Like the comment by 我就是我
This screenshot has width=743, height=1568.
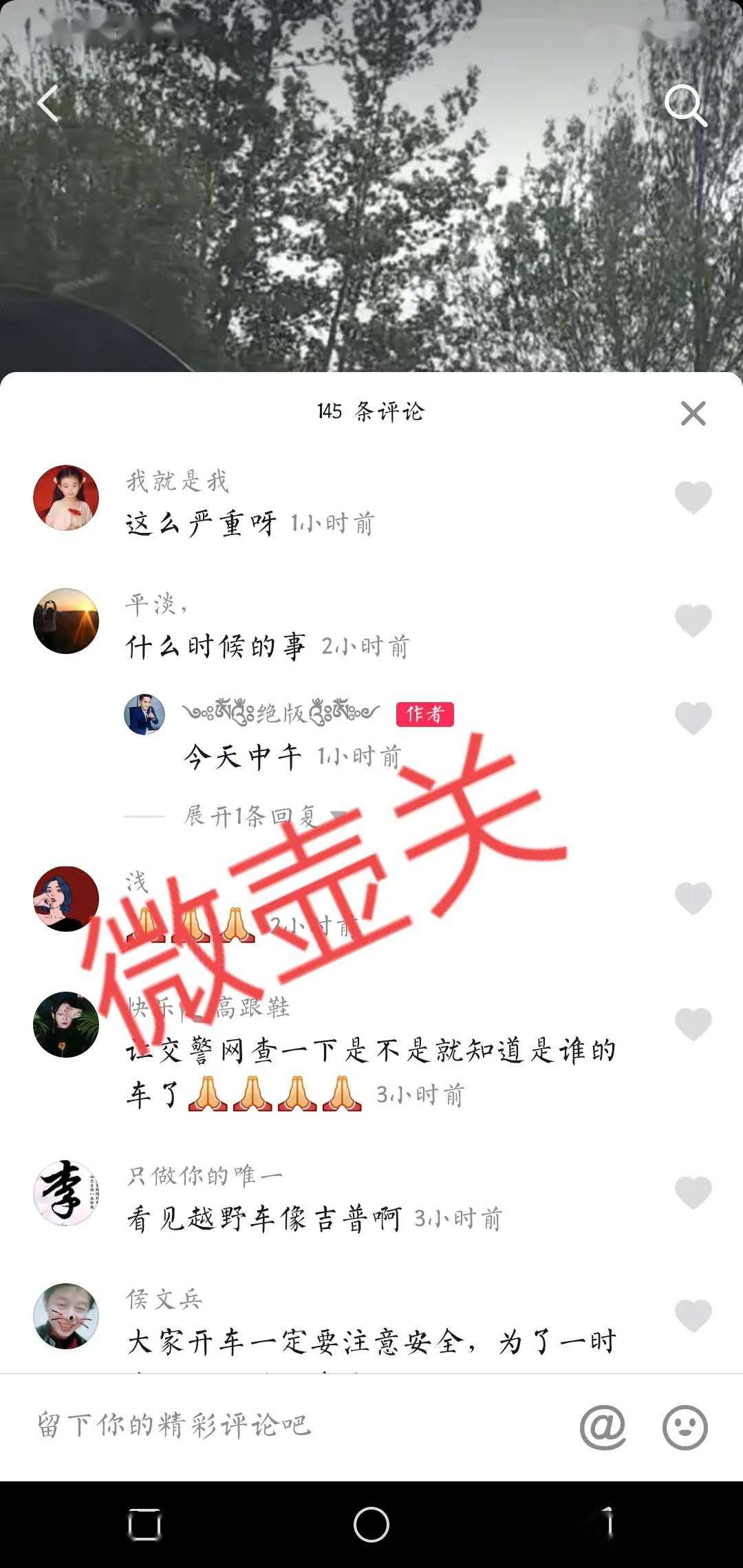[x=693, y=497]
